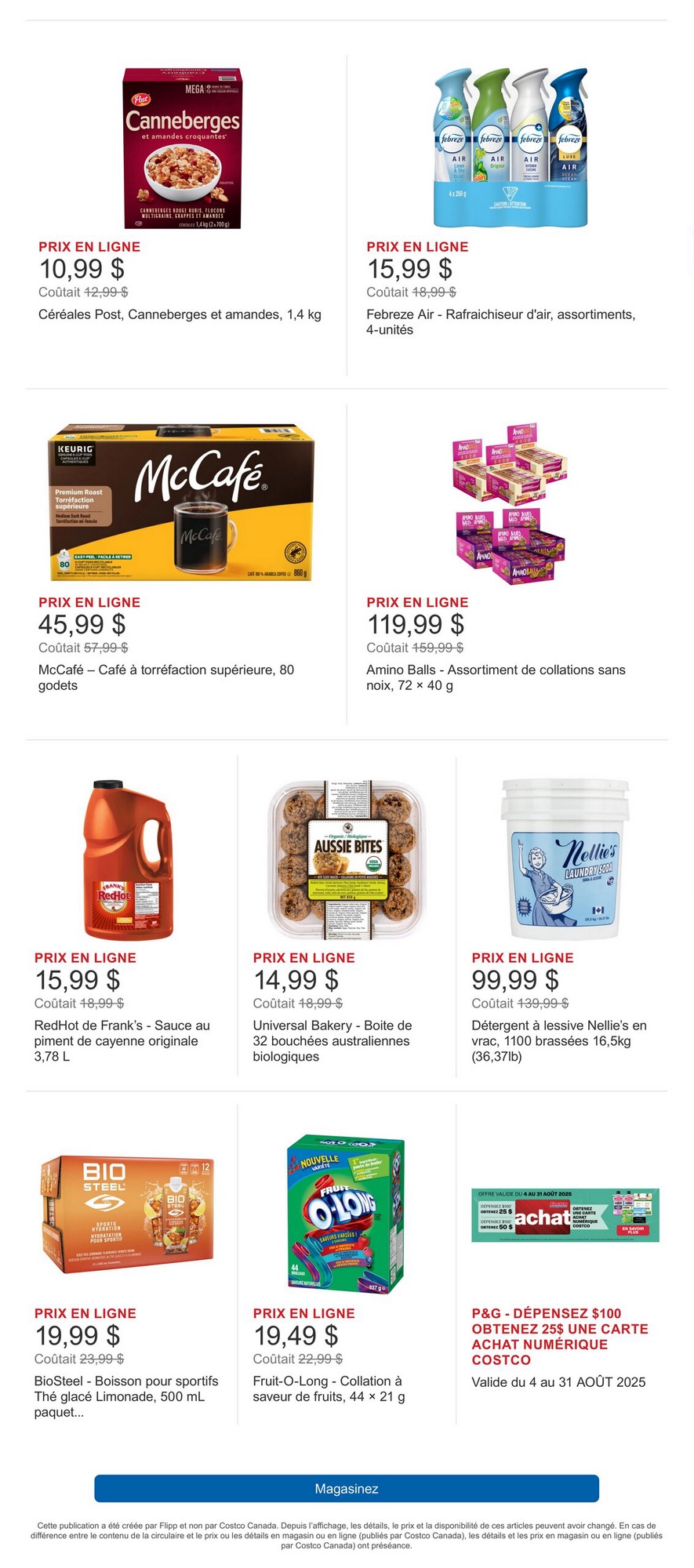The width and height of the screenshot is (694, 1568).
Task: Open Nellie's détergent à lessive offer
Action: (565, 859)
